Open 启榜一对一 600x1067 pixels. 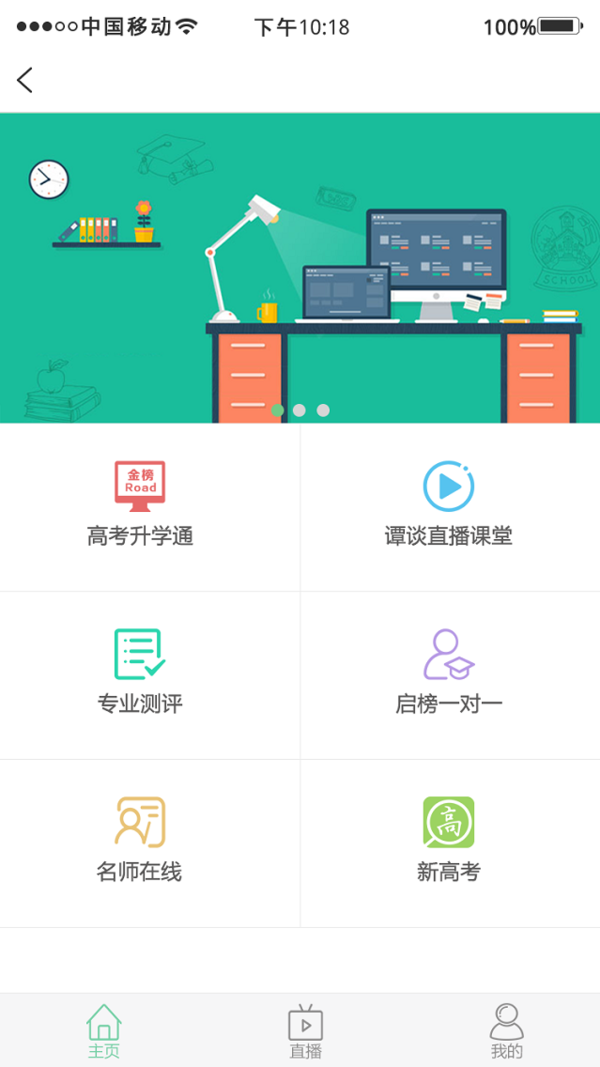point(448,674)
